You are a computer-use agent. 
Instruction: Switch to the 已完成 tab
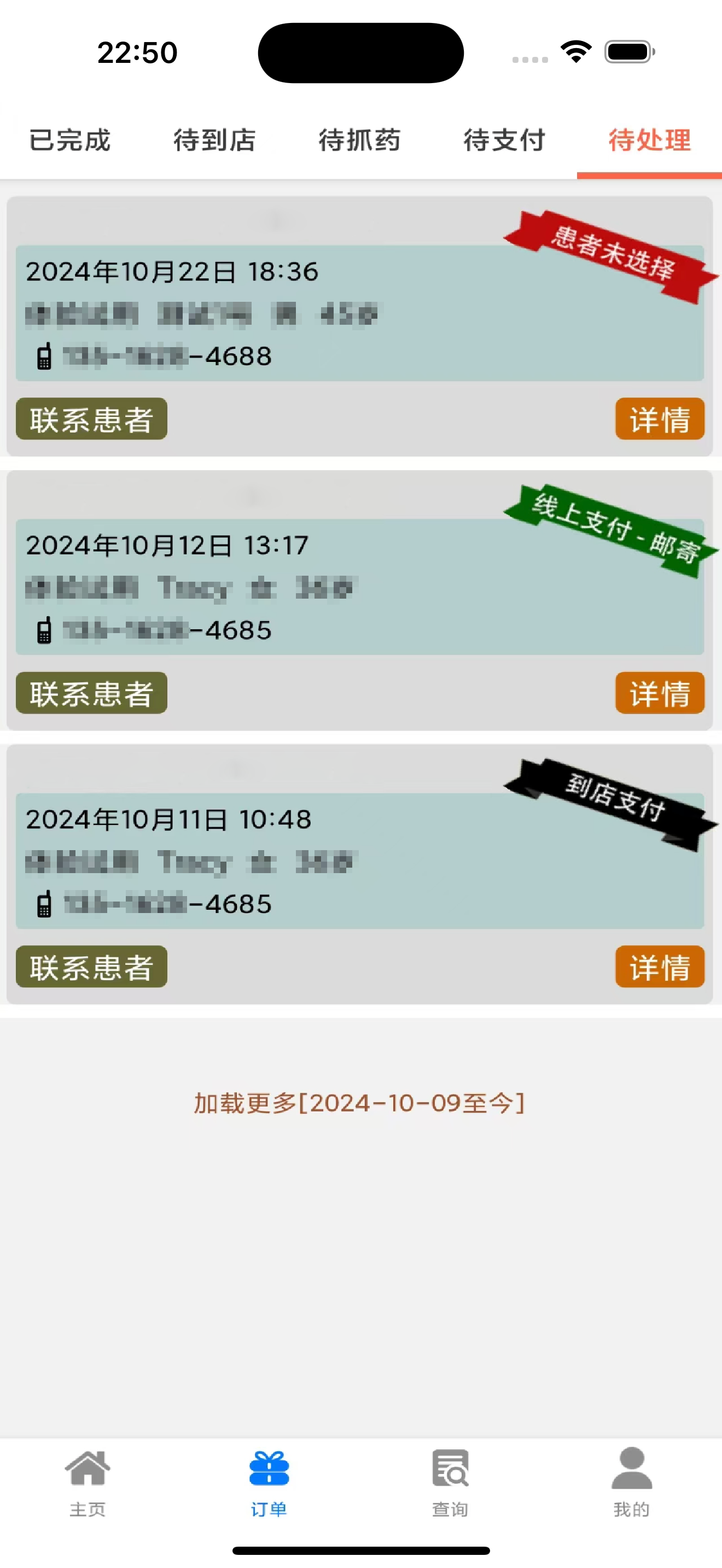tap(70, 140)
